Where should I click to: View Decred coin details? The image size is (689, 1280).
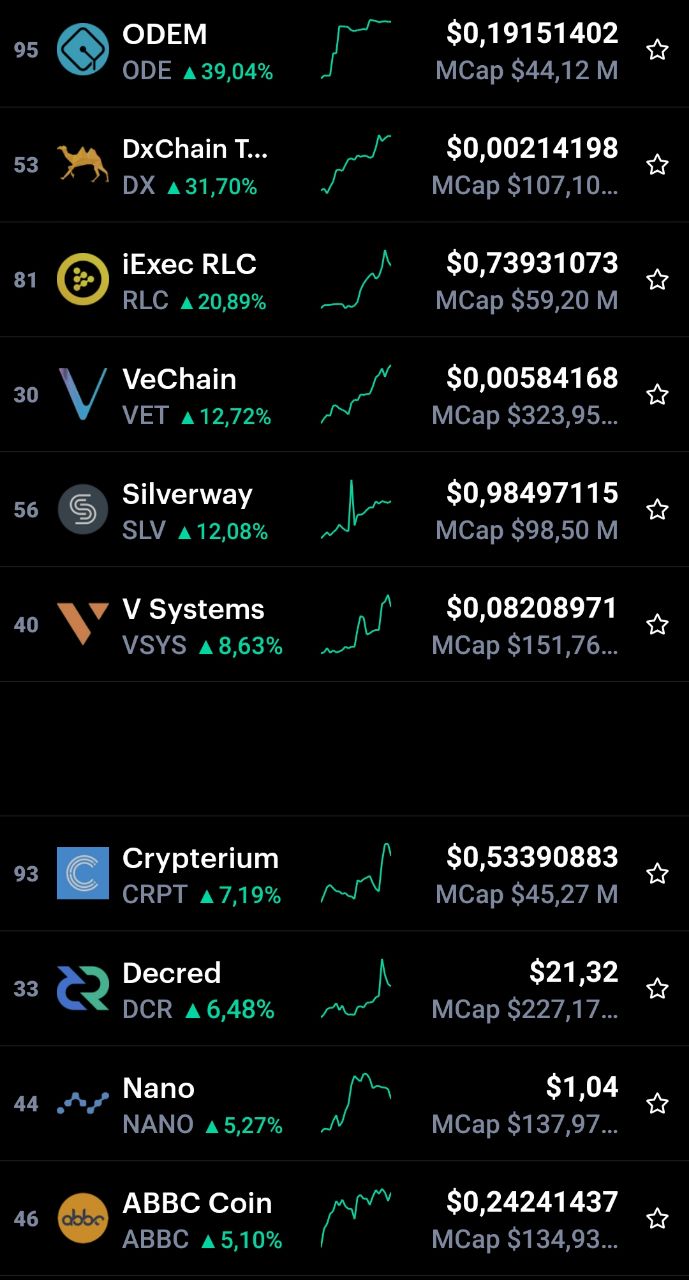(344, 989)
